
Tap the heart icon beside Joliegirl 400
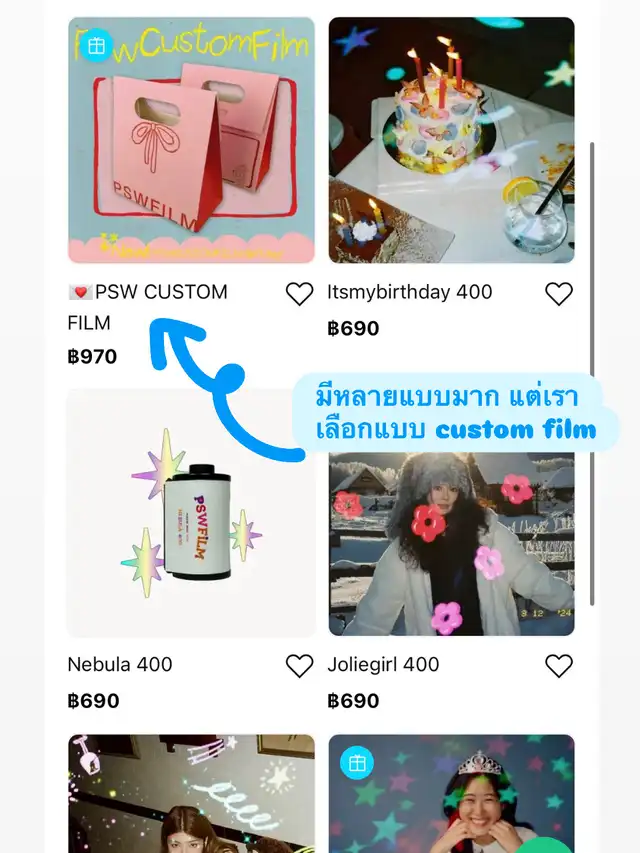[559, 666]
